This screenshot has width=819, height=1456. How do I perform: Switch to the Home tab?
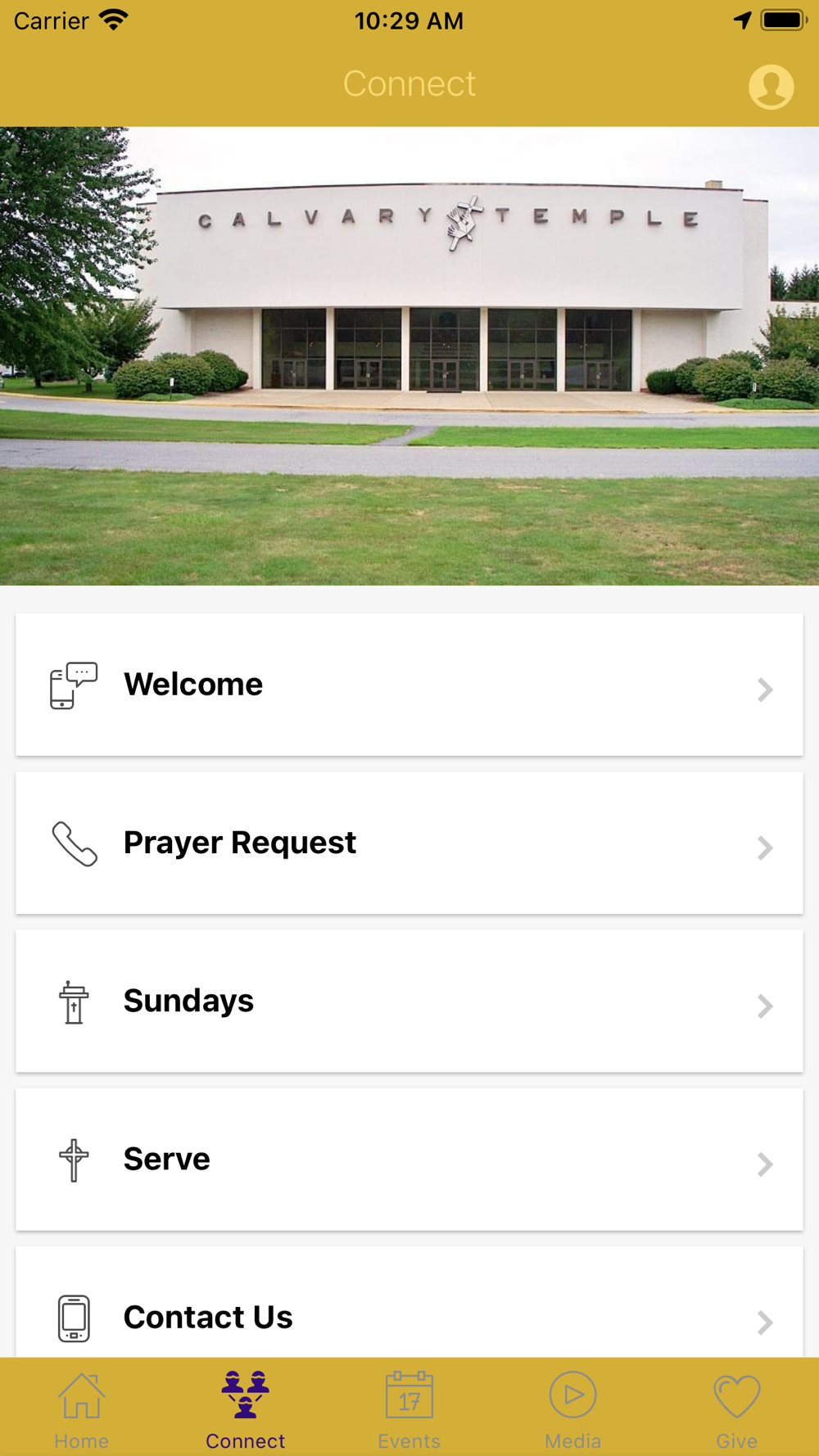(82, 1409)
